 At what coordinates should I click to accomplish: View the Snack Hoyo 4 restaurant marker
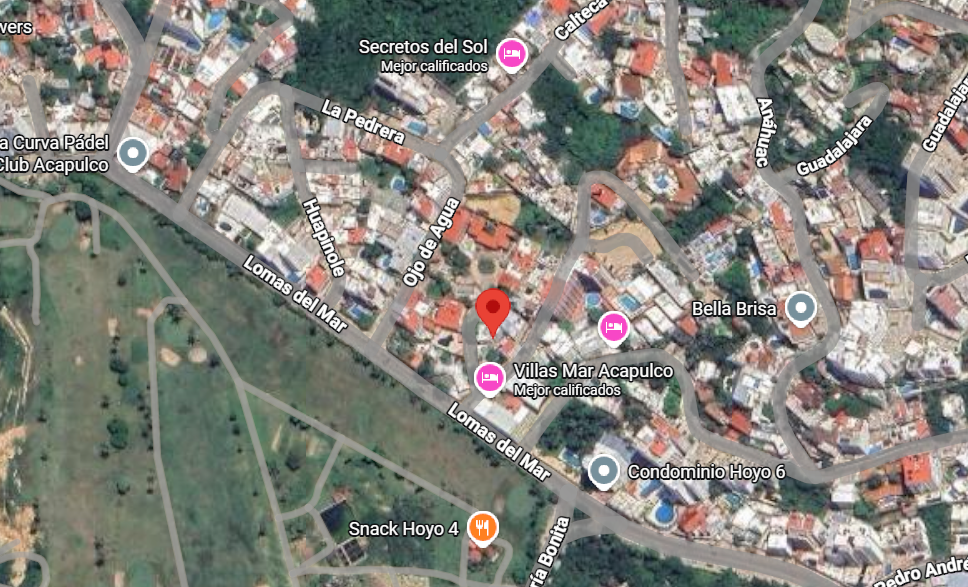coord(483,527)
